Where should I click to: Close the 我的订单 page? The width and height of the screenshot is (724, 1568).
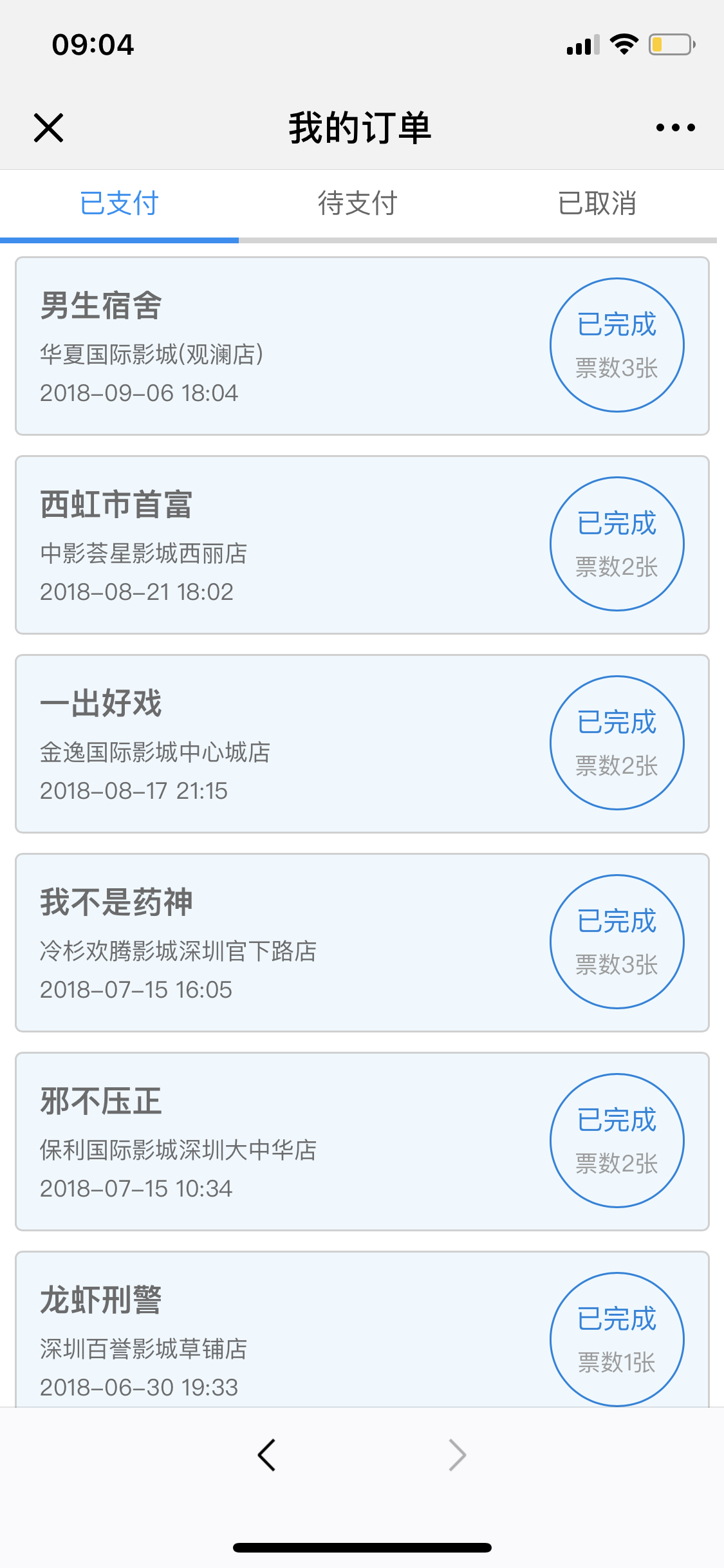48,127
